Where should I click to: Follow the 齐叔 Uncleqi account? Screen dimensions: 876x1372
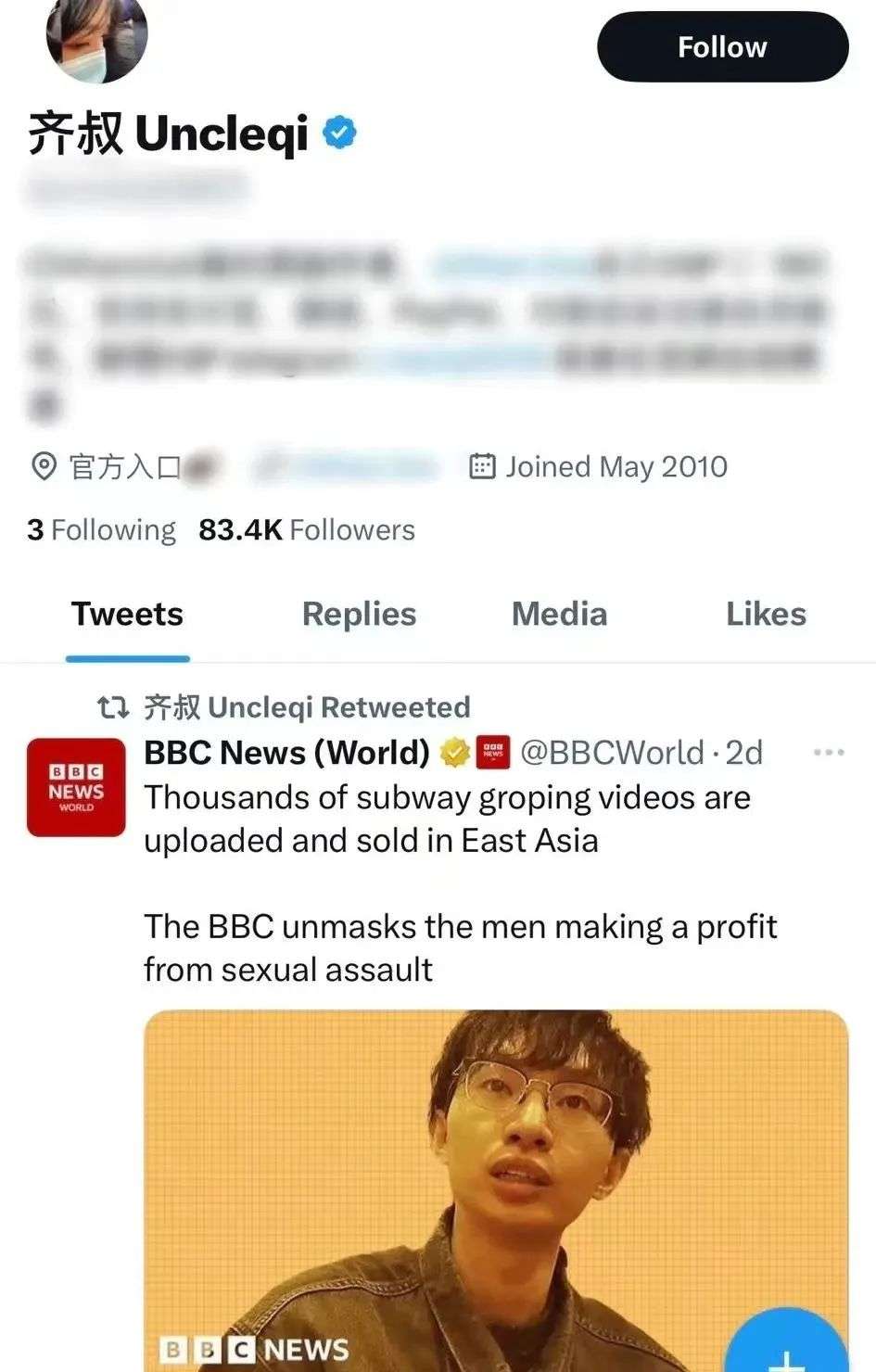coord(722,47)
